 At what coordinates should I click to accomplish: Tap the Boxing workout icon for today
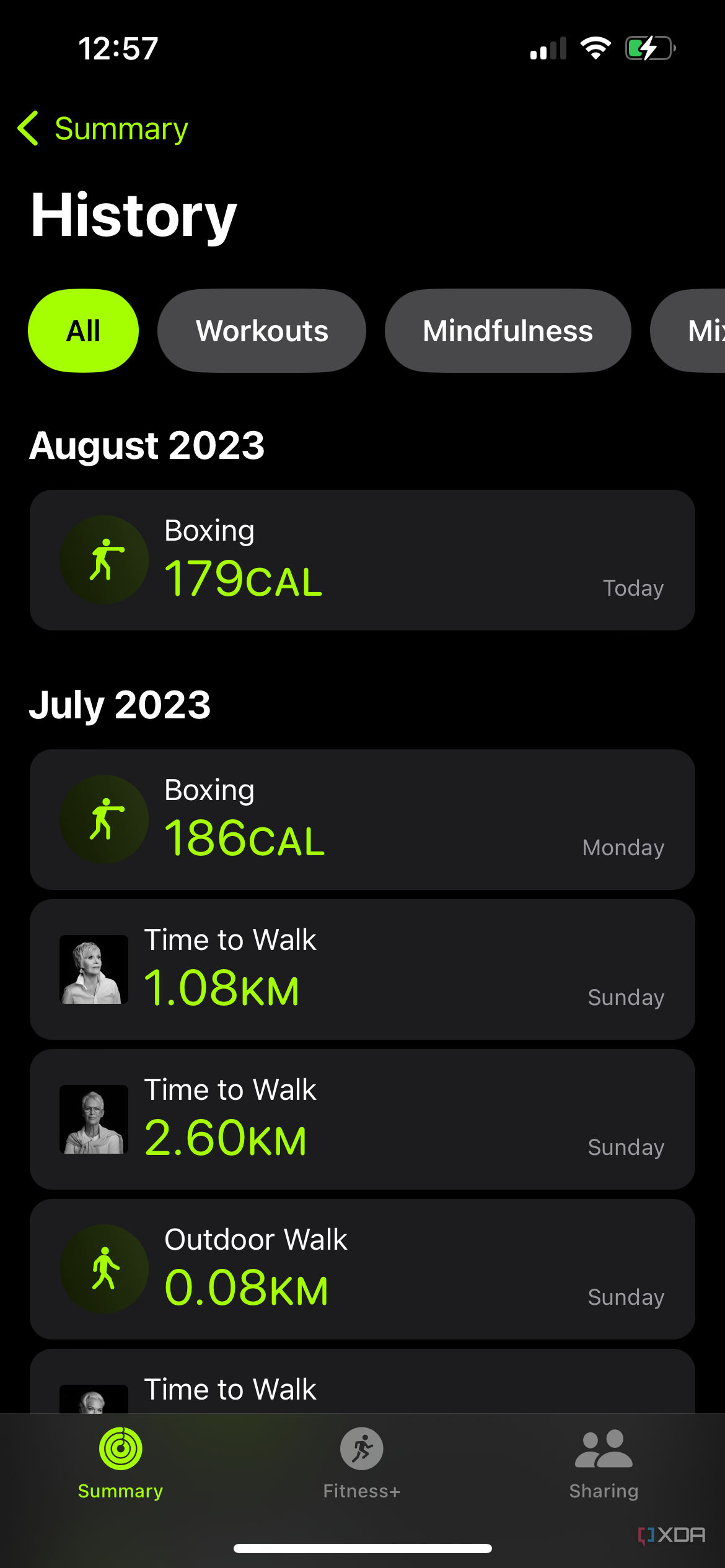tap(104, 559)
